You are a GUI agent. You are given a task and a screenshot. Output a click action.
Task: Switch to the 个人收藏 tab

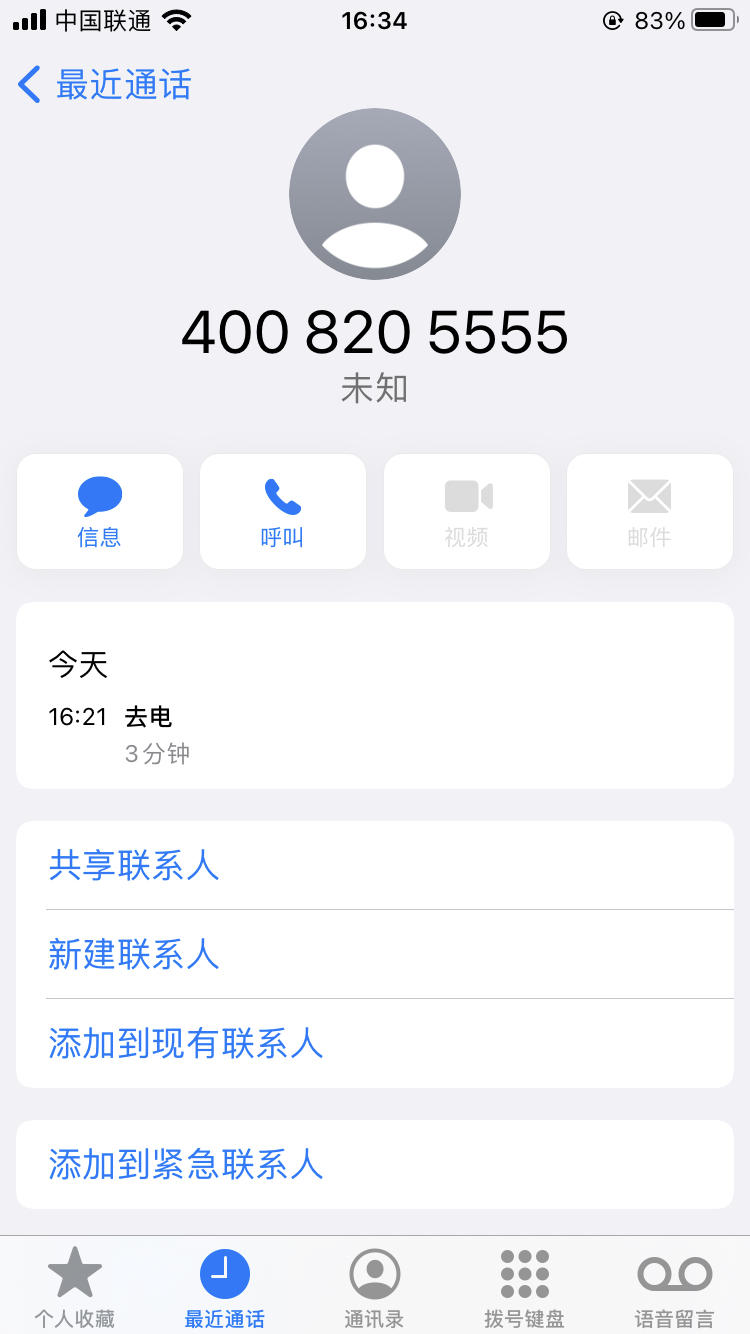75,1285
